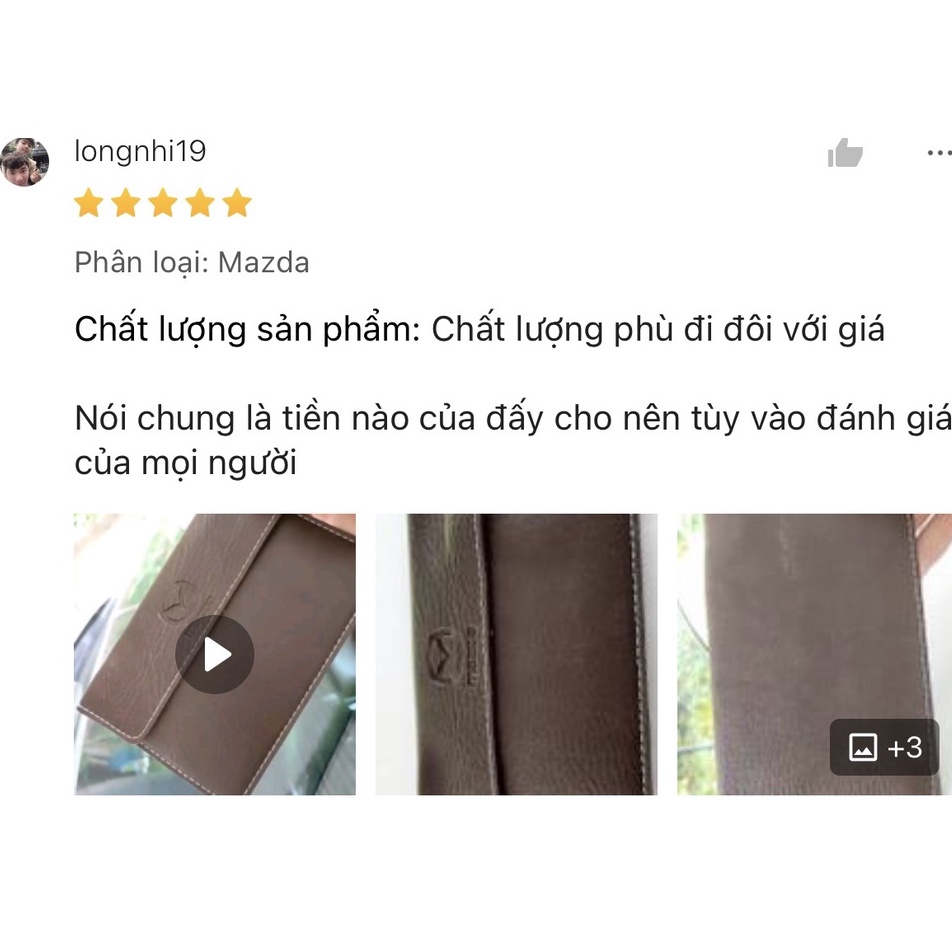The width and height of the screenshot is (952, 952).
Task: View the +3 more review photos
Action: click(x=884, y=747)
